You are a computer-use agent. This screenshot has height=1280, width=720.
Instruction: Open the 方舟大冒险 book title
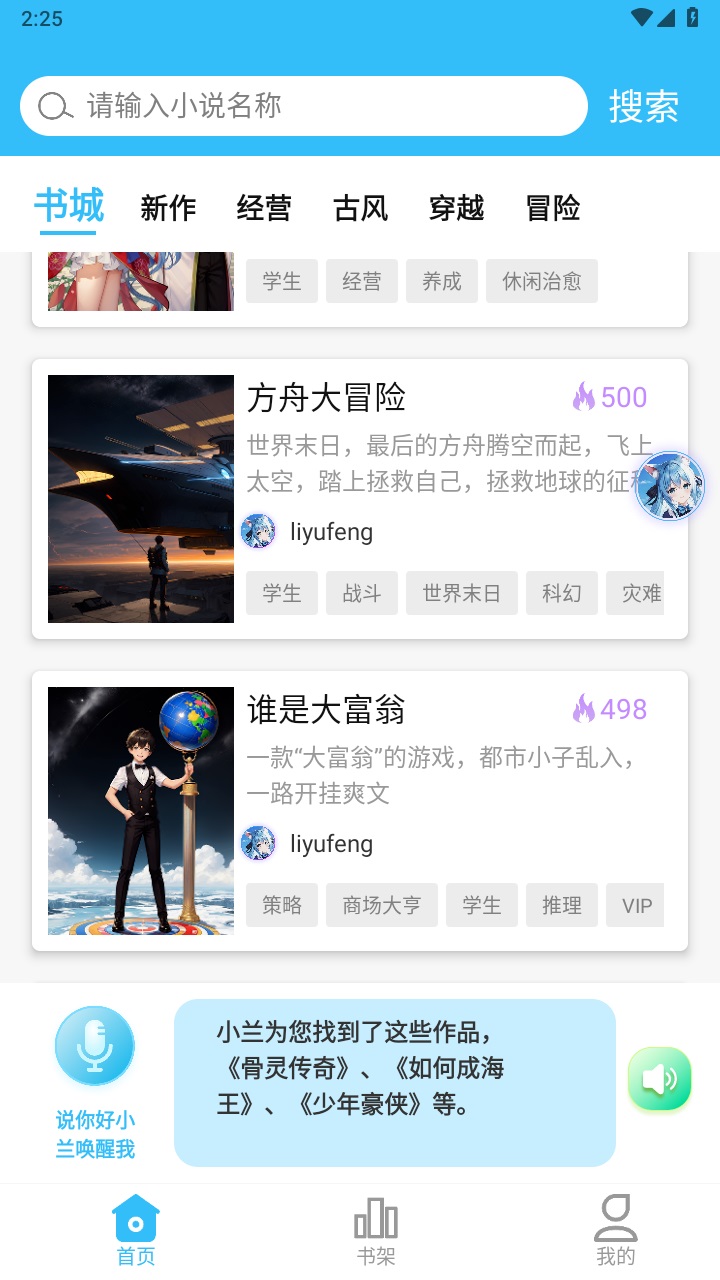[326, 398]
